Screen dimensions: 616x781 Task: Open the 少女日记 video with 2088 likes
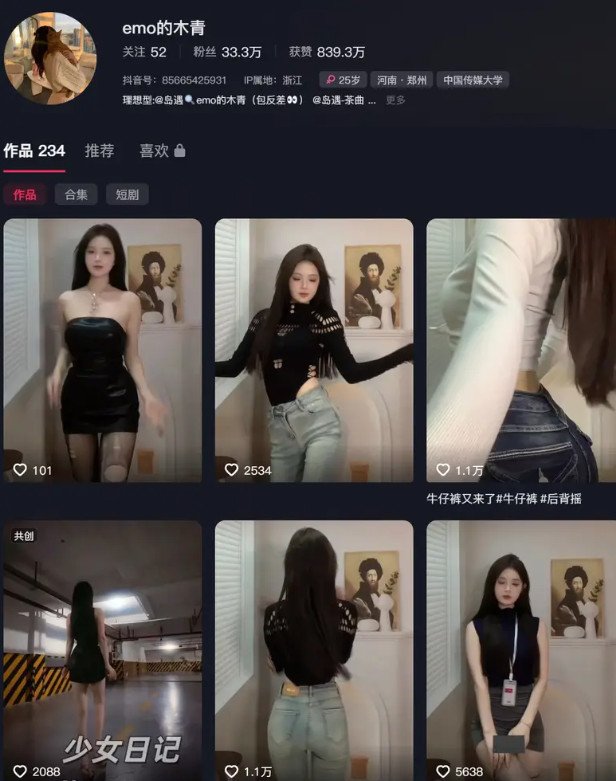(102, 650)
